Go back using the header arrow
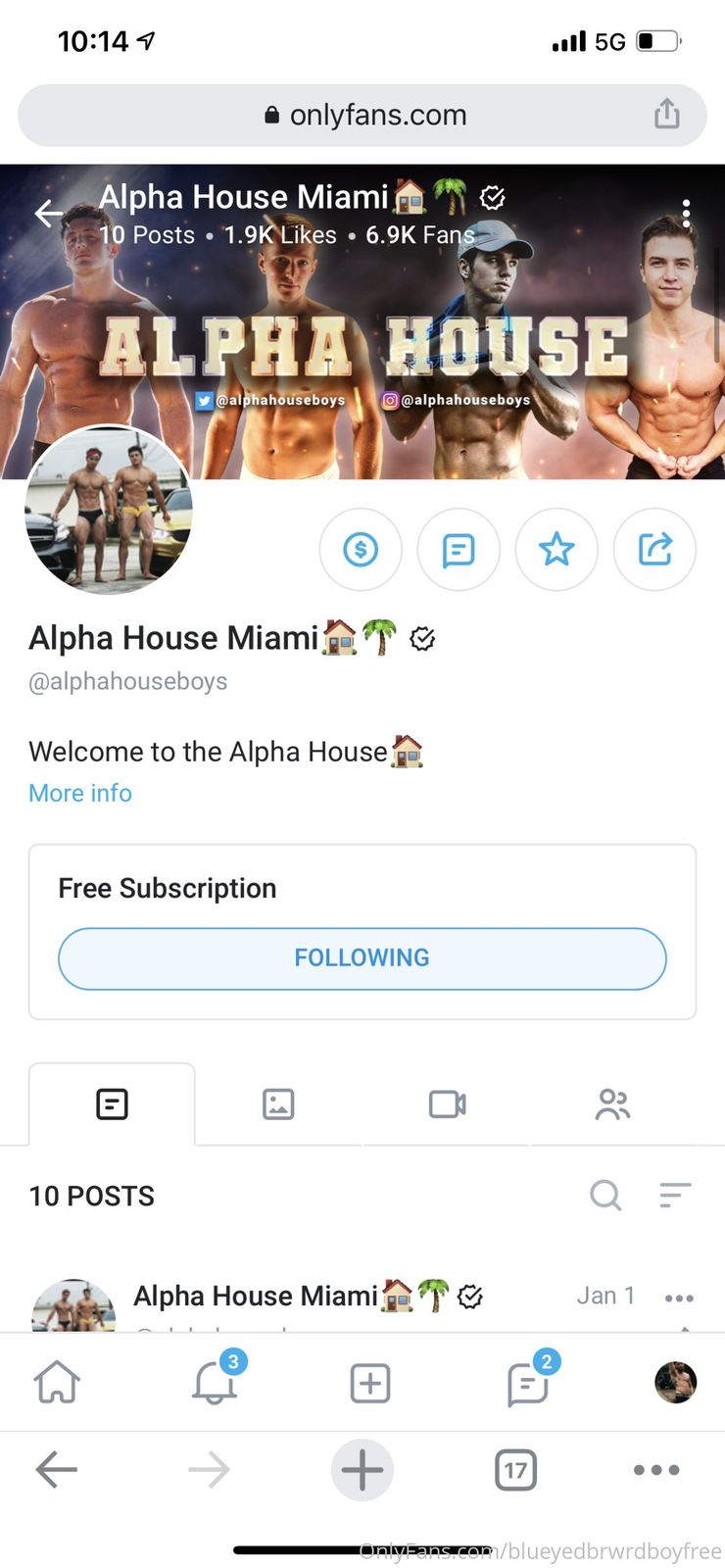 (48, 213)
